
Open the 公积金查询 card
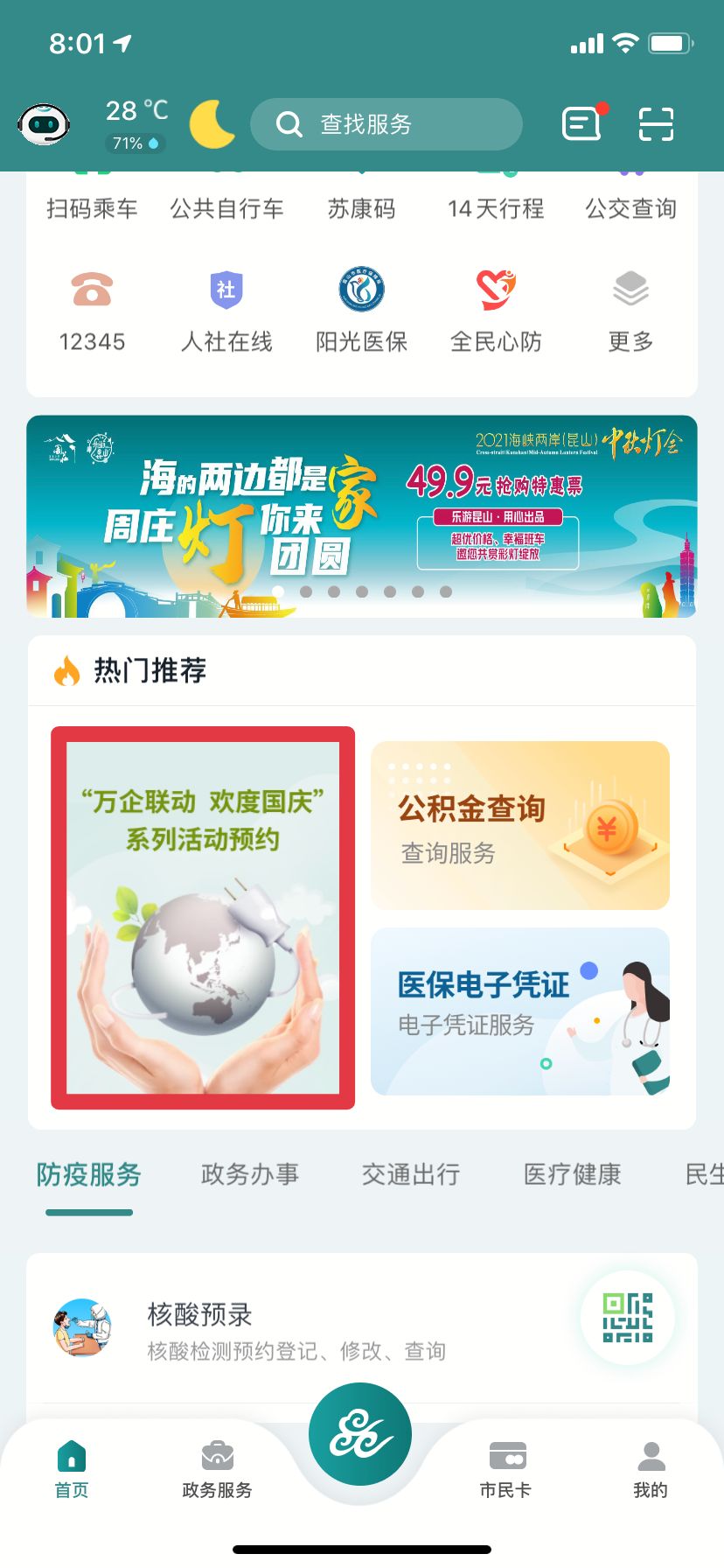(520, 825)
